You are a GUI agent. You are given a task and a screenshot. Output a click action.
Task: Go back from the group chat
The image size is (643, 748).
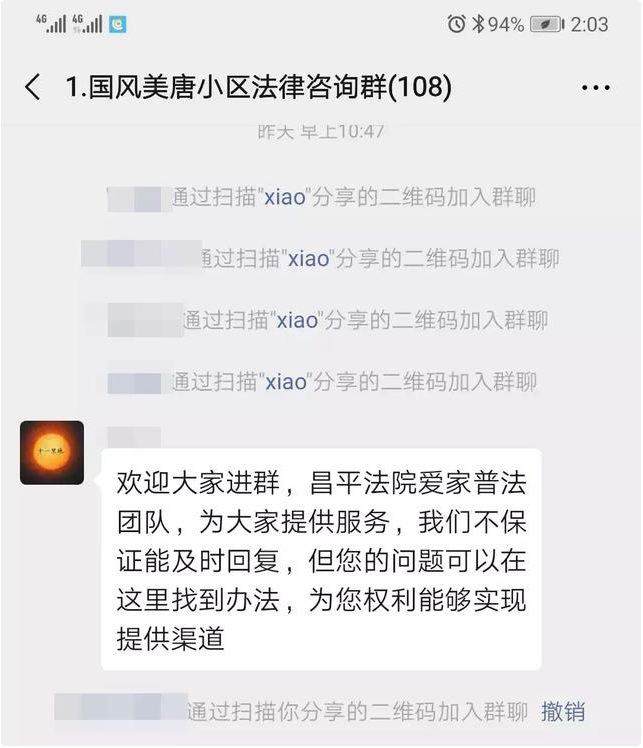(32, 88)
